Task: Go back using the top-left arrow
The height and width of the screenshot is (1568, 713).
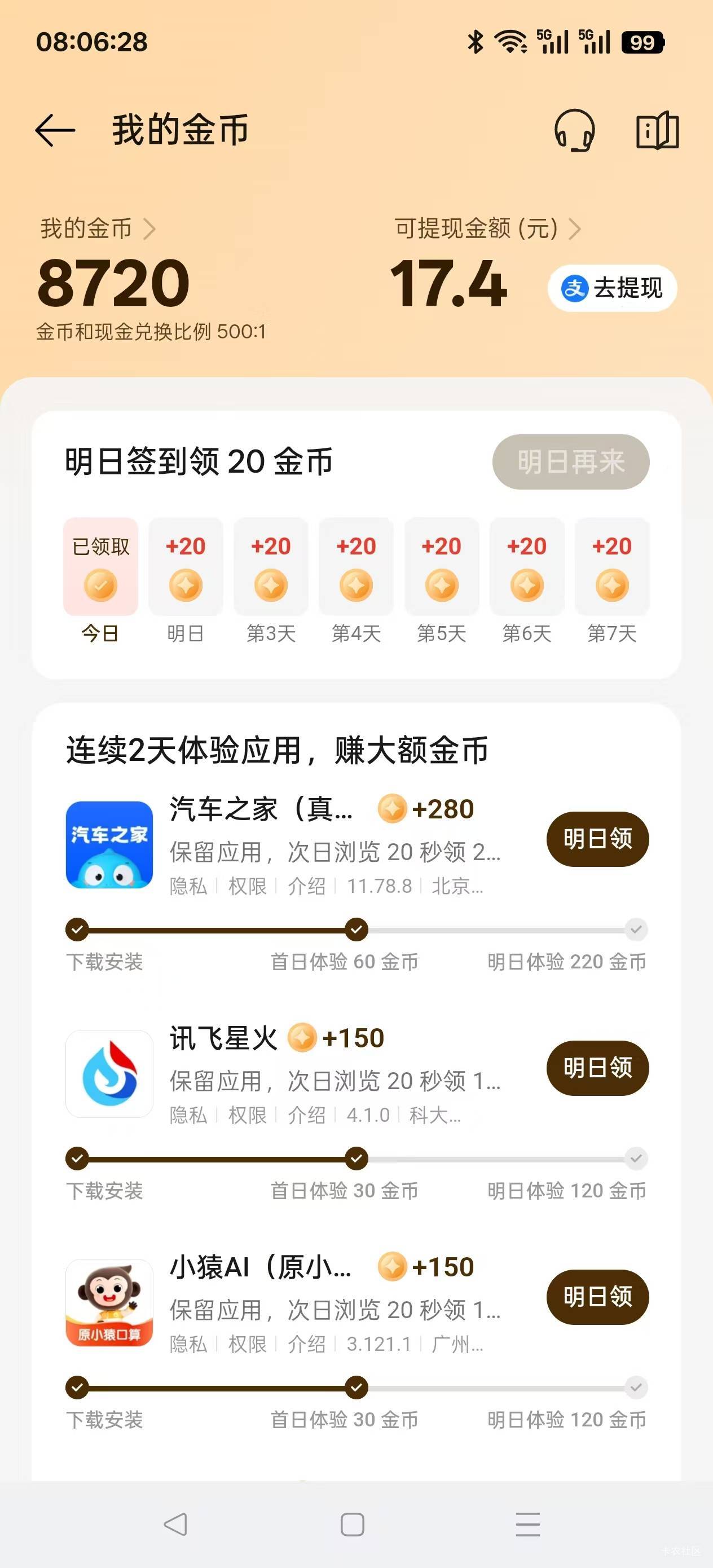Action: [x=55, y=130]
